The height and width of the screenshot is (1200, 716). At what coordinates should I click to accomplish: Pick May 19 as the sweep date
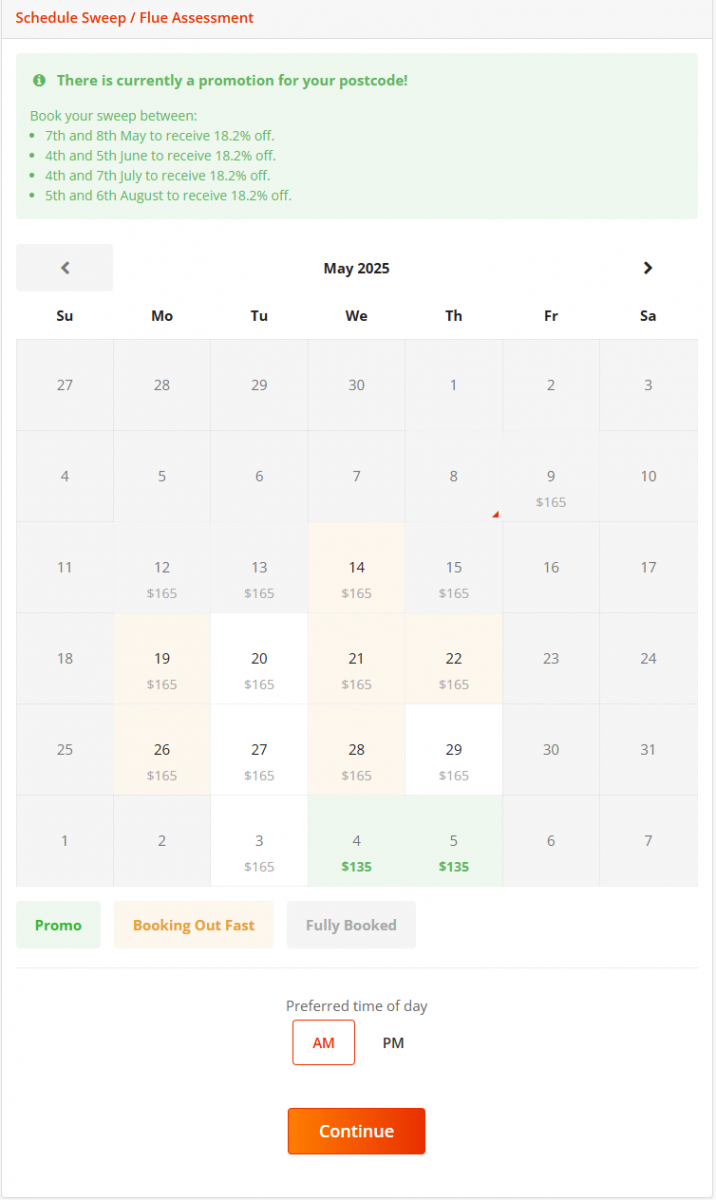[162, 659]
